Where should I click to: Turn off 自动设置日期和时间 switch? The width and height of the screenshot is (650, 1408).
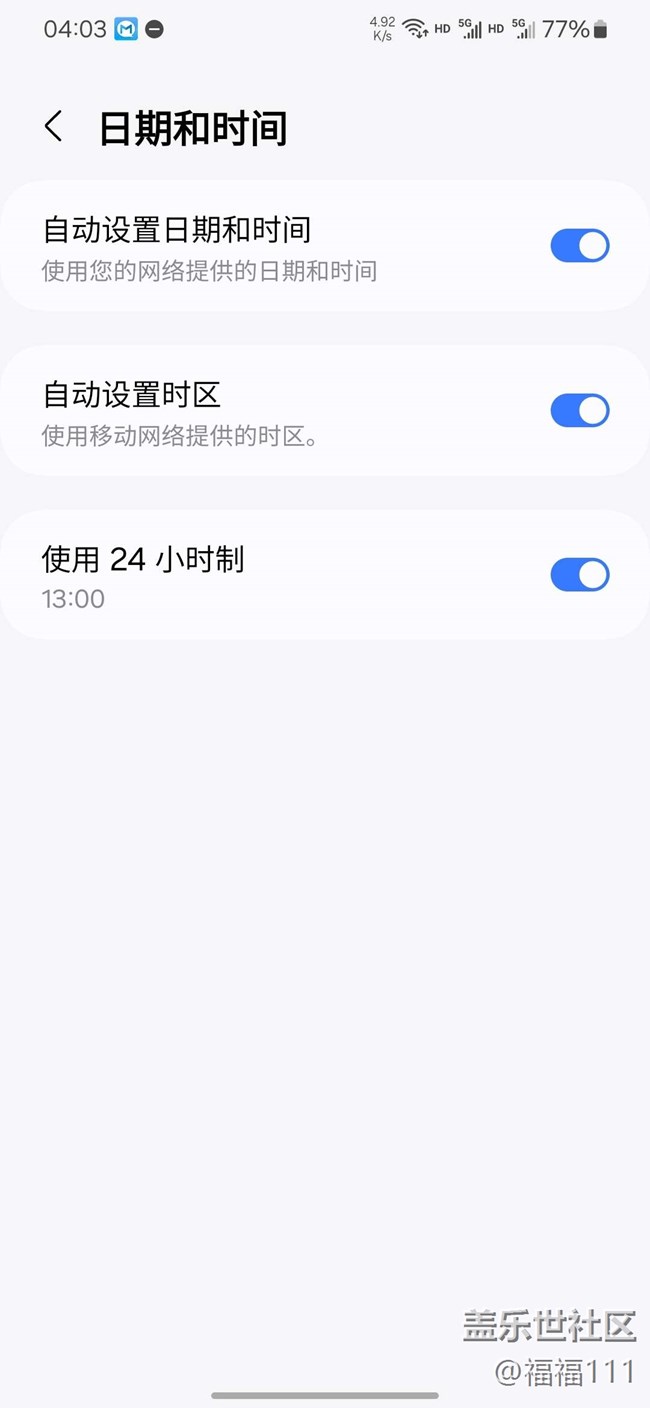click(x=579, y=246)
